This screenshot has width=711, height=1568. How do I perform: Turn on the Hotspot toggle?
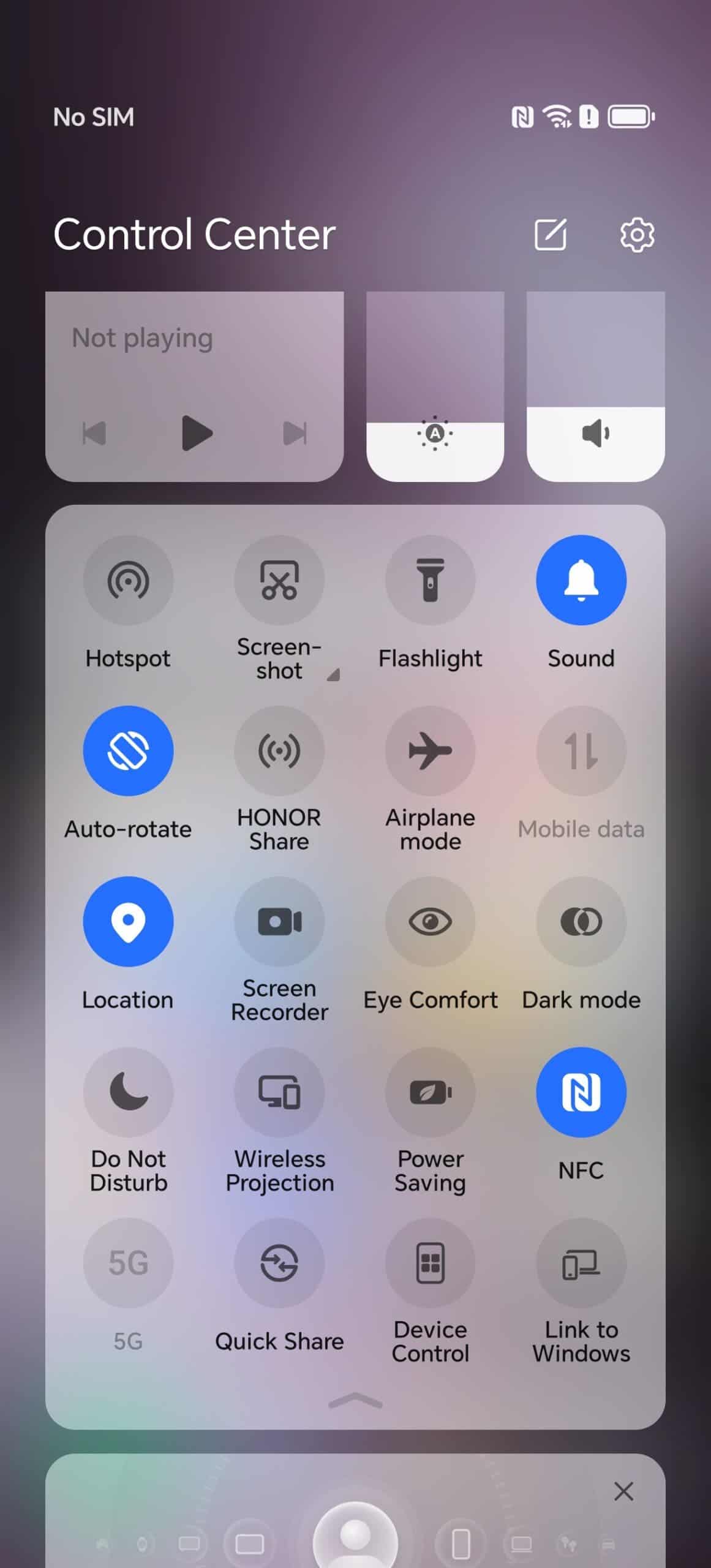128,580
